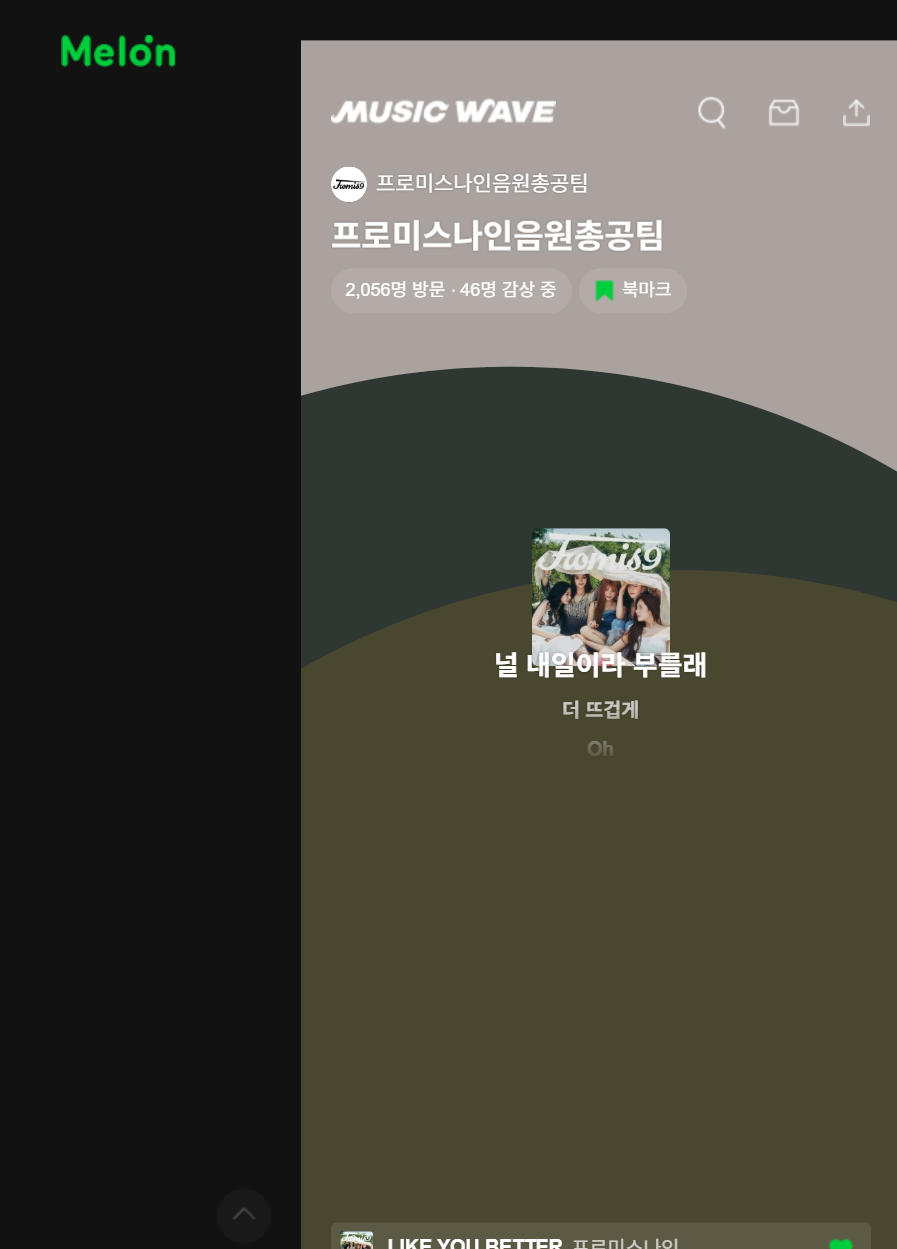
Task: Select the album cover thumbnail
Action: [600, 591]
